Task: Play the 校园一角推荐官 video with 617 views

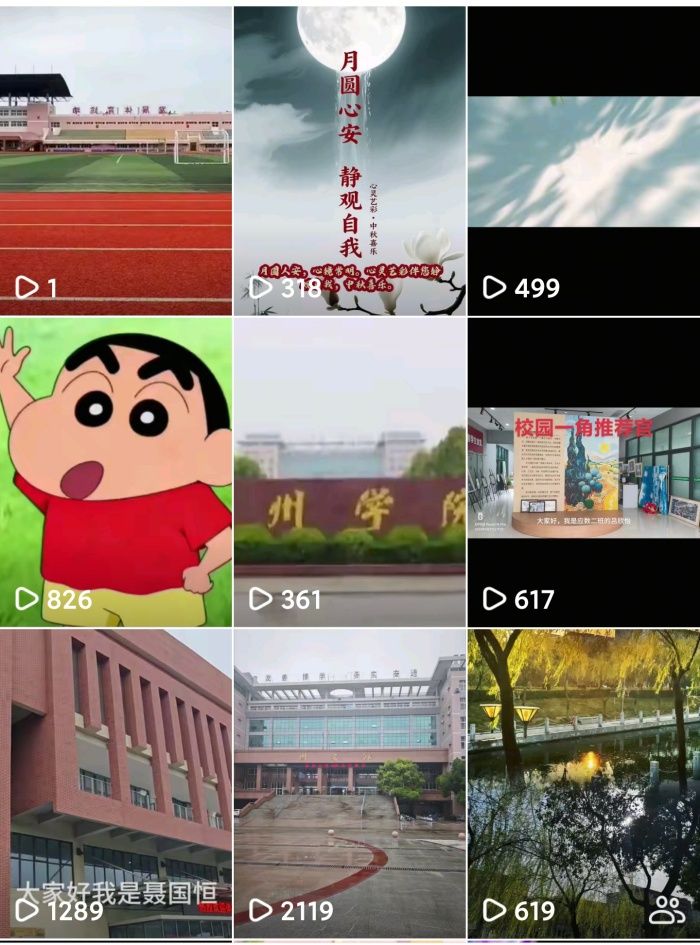Action: [x=584, y=470]
